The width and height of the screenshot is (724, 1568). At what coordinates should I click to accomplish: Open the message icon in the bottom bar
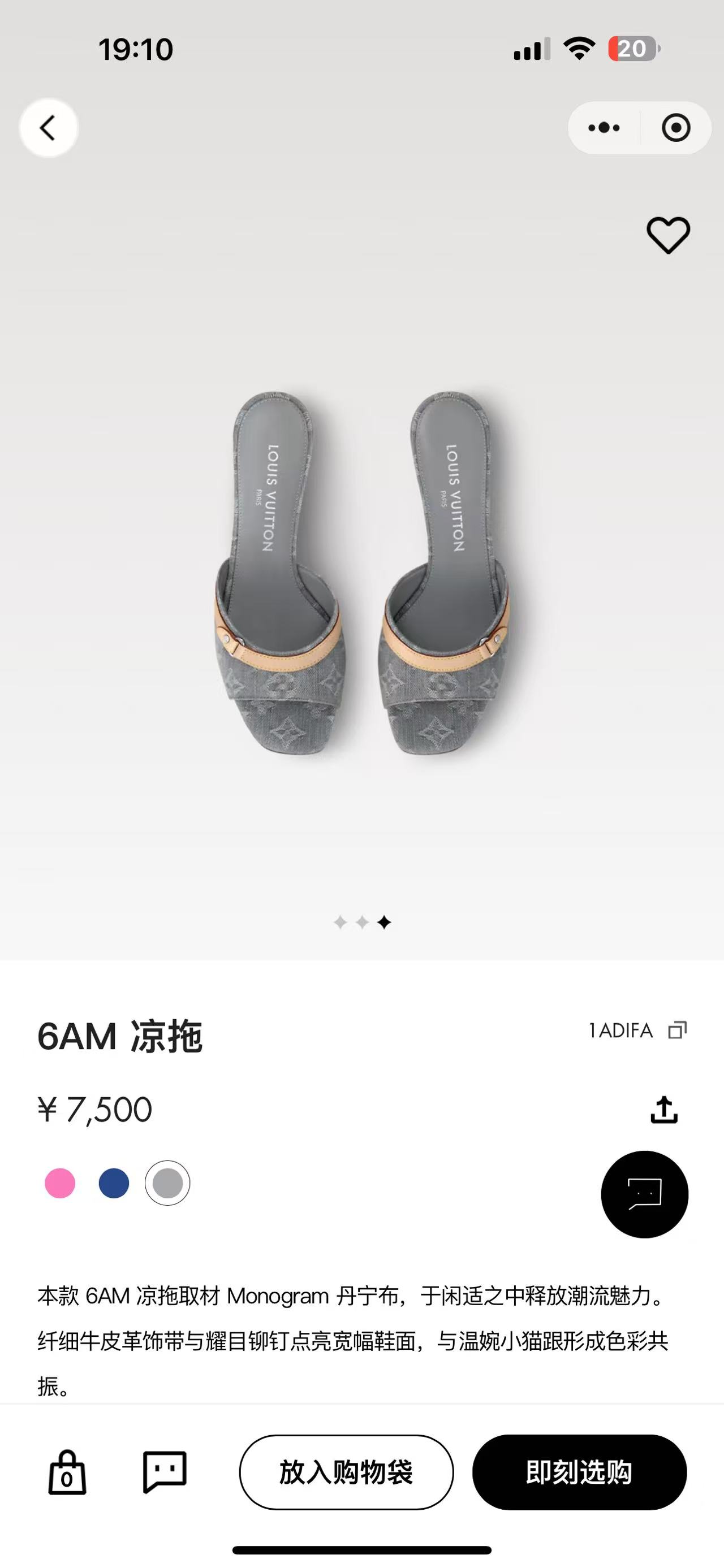(x=165, y=1472)
